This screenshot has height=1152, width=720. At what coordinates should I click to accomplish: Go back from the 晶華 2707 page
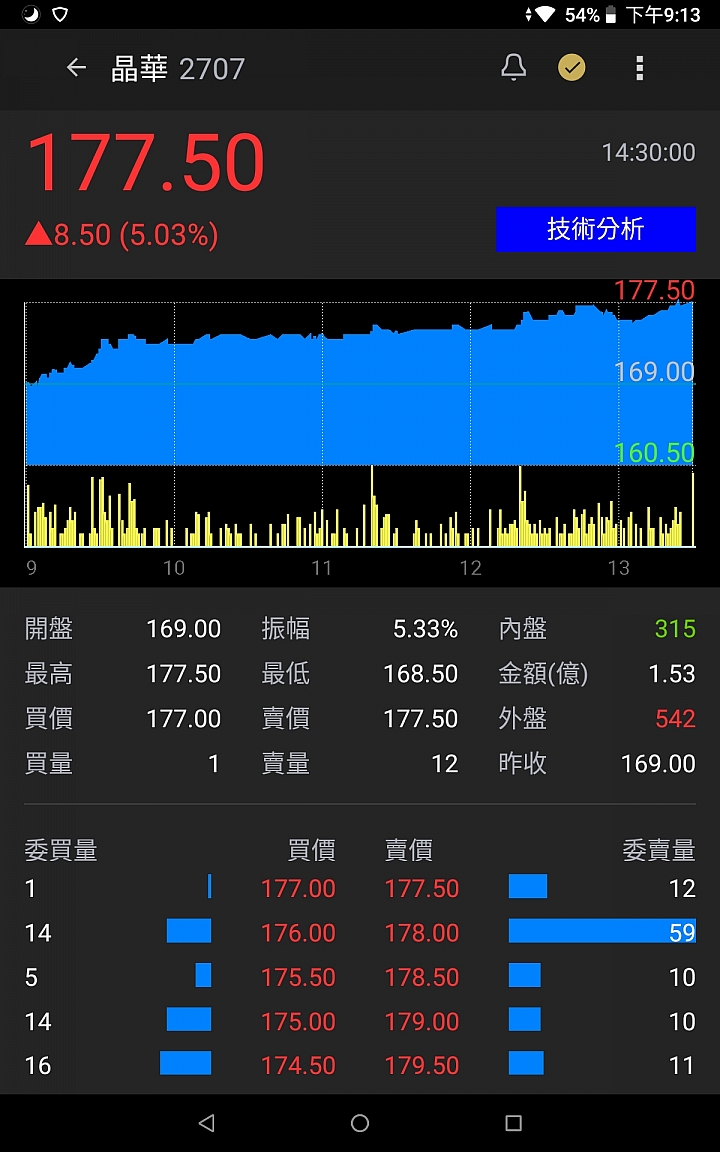(x=76, y=68)
